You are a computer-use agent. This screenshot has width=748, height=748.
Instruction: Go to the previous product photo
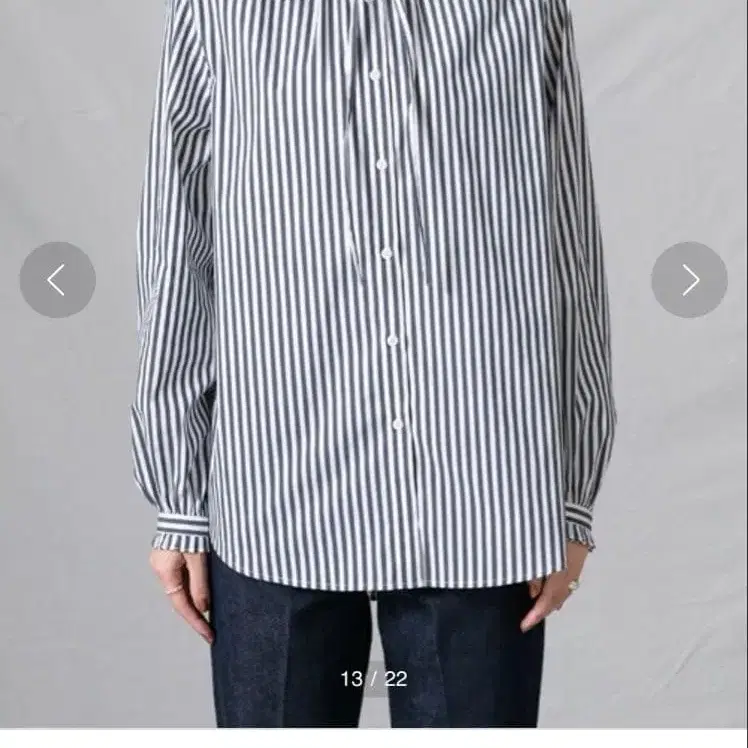point(57,280)
